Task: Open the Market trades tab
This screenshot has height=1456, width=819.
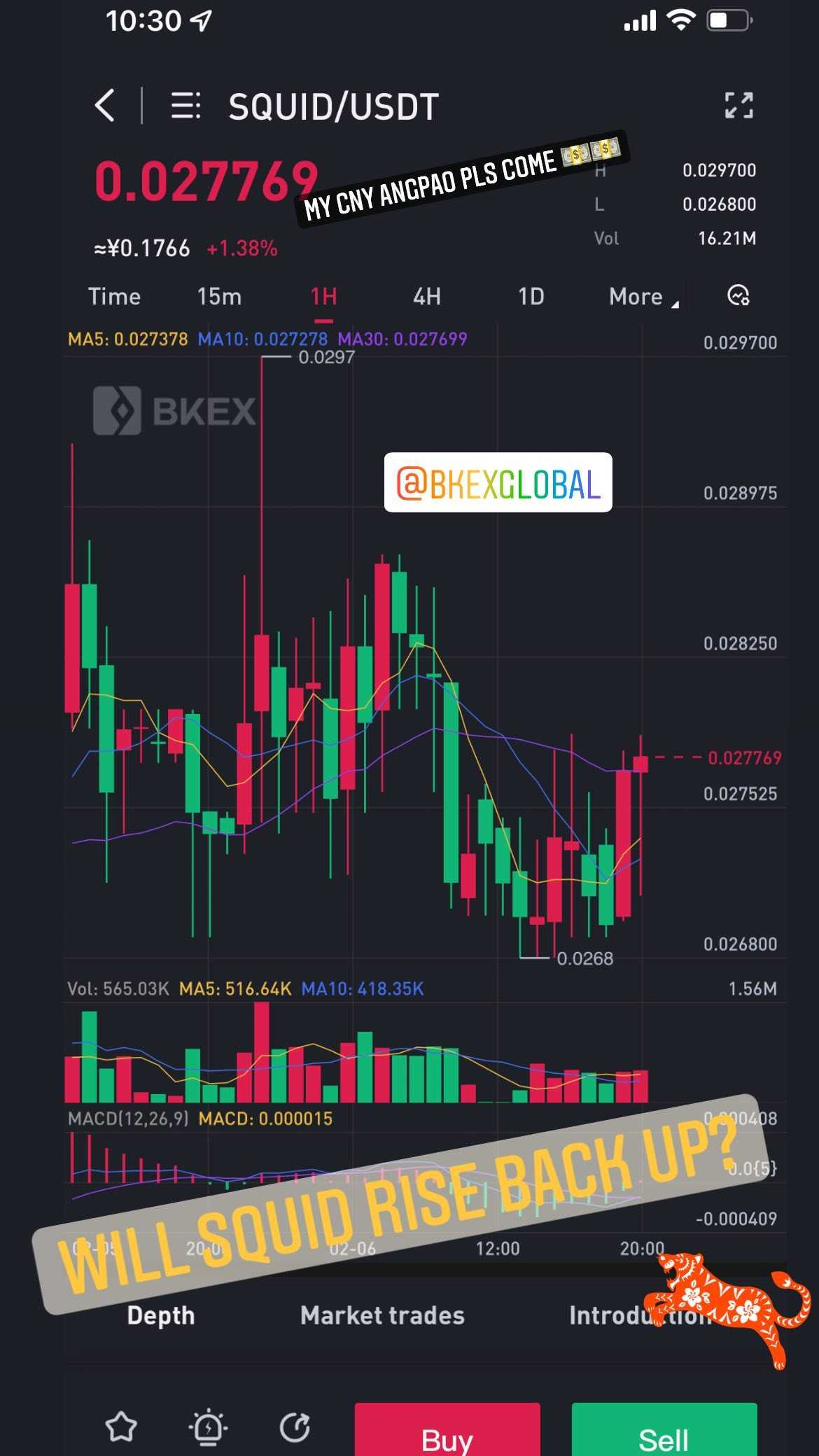Action: pos(382,1315)
